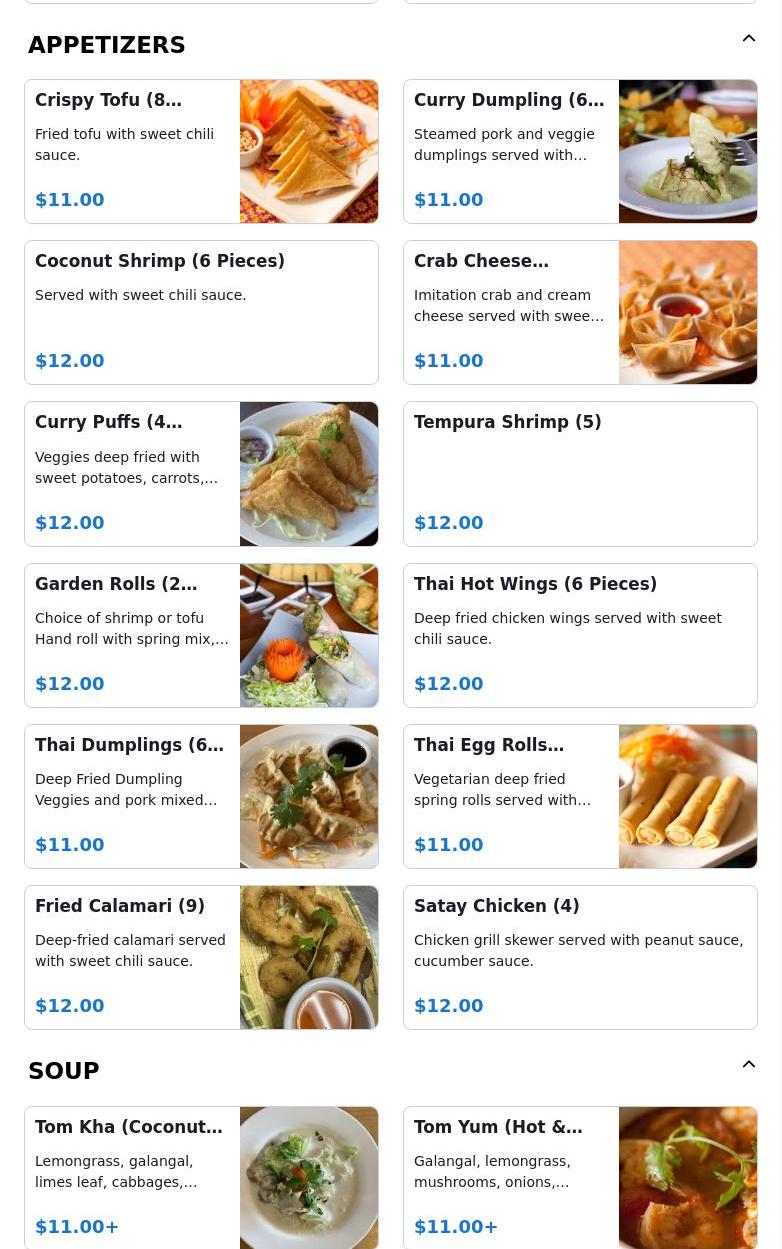
Task: Collapse the Soup section
Action: (x=748, y=1065)
